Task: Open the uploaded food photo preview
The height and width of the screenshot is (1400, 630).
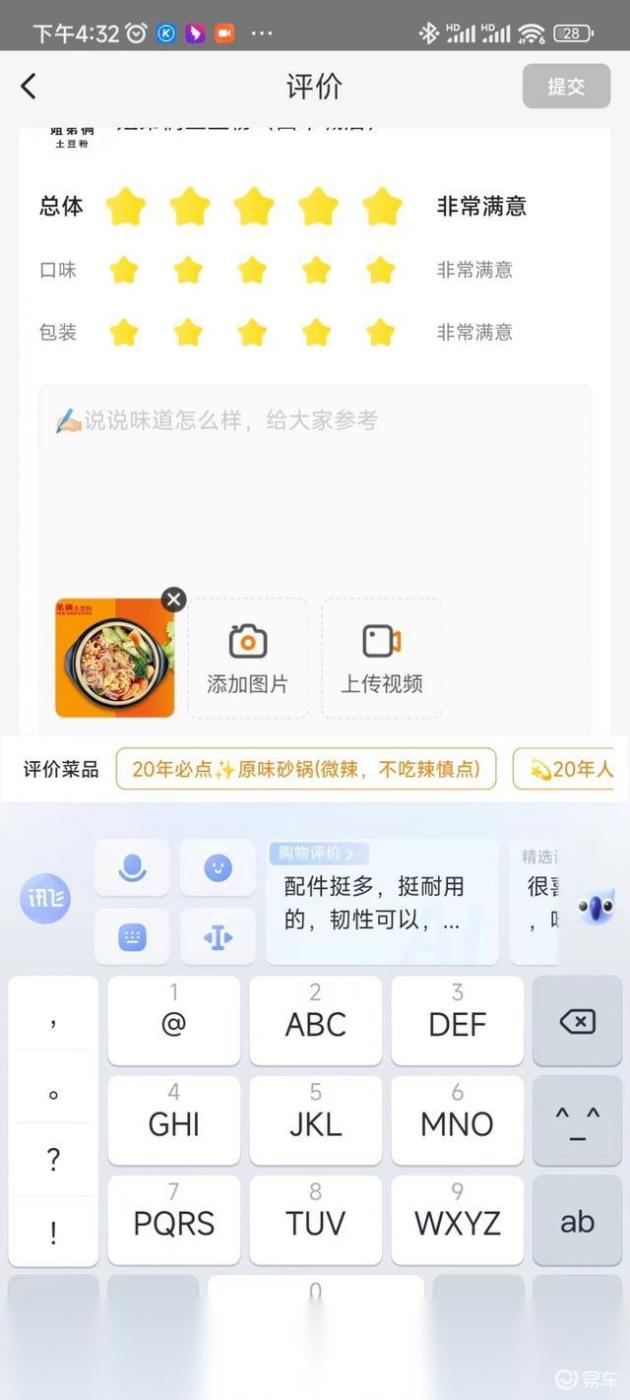Action: pyautogui.click(x=115, y=658)
